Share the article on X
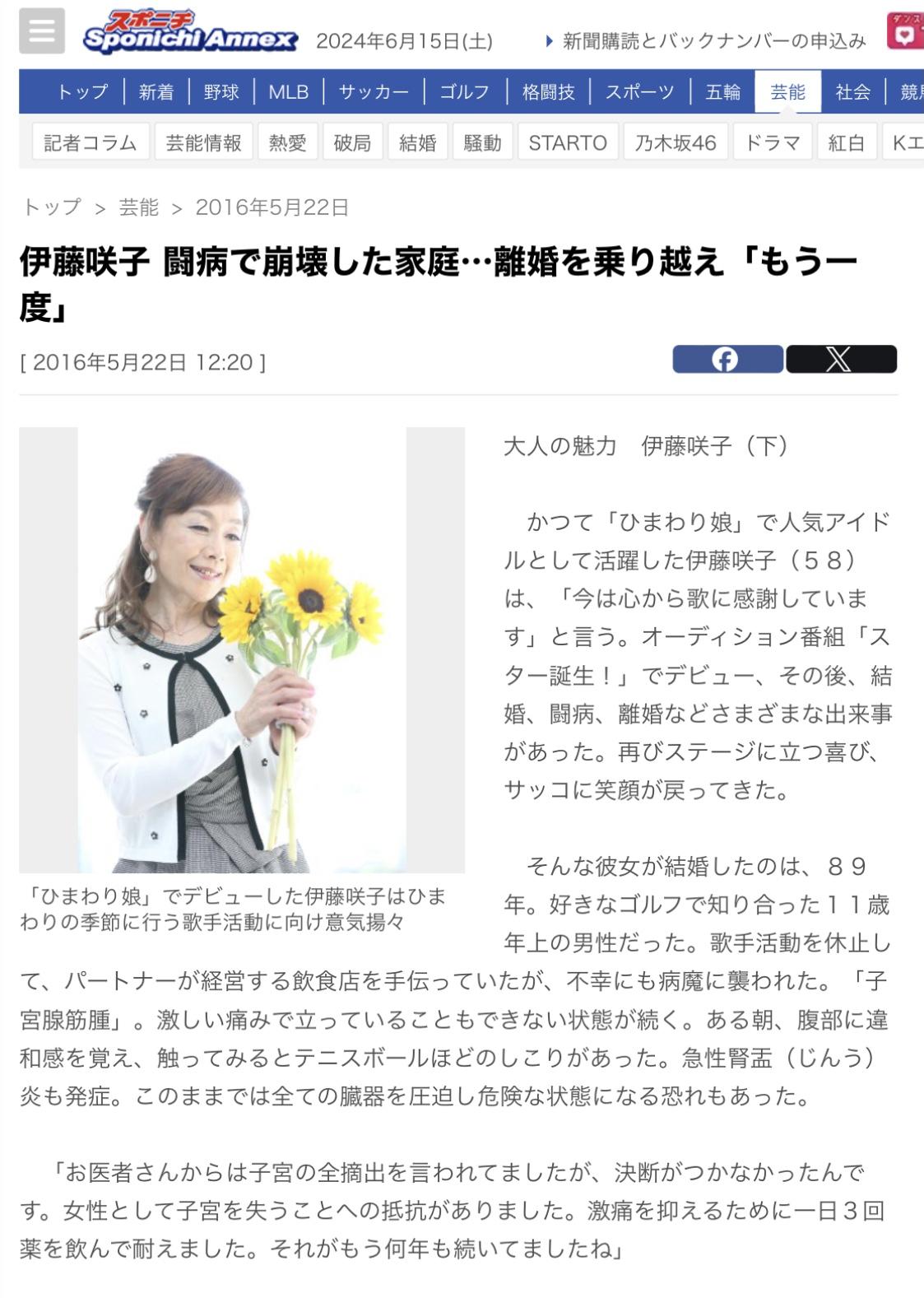Screen dimensions: 924x1298 tap(840, 360)
